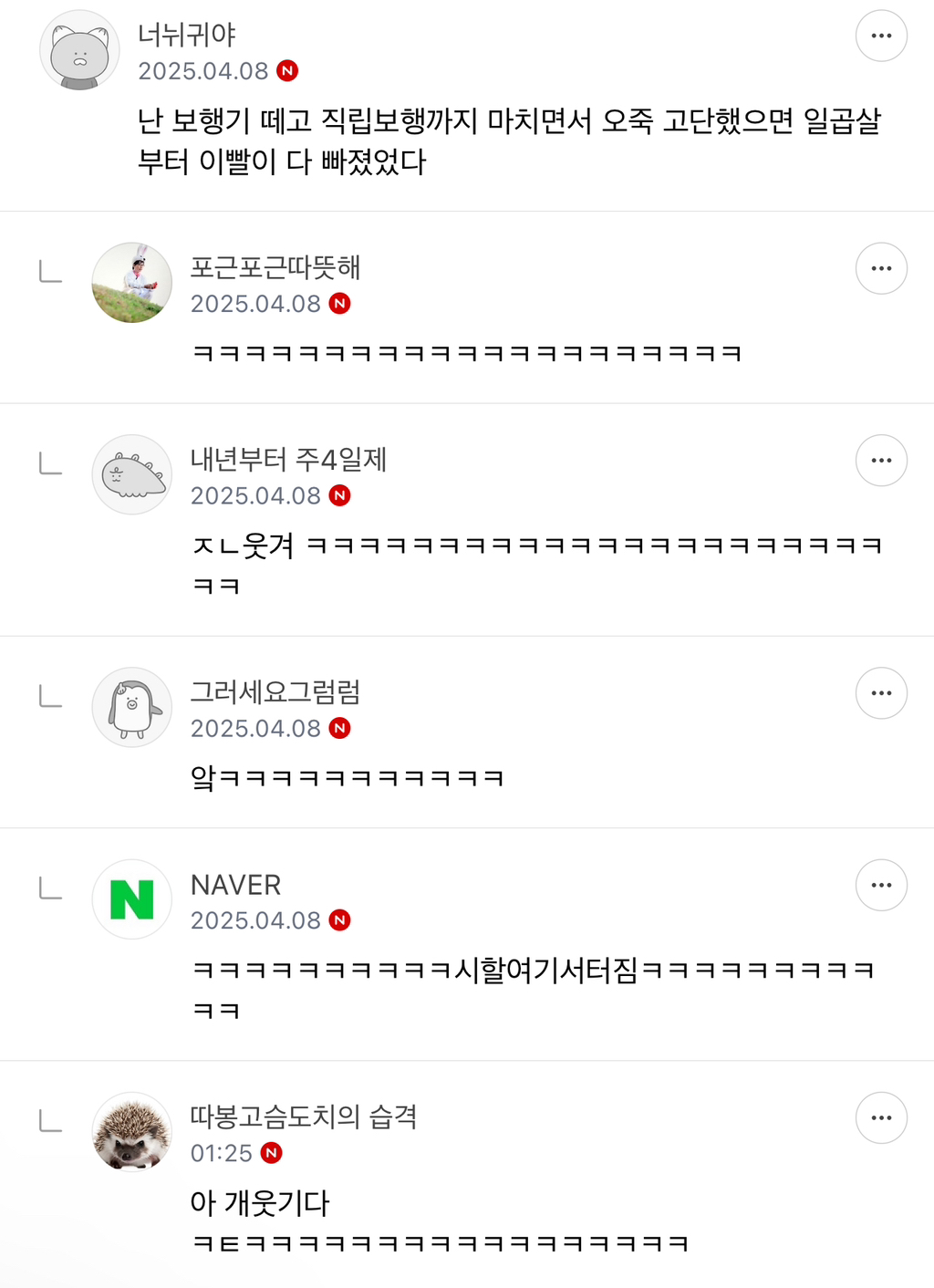Viewport: 934px width, 1288px height.
Task: Click the 2025.04.08 date on the first post
Action: pyautogui.click(x=202, y=68)
